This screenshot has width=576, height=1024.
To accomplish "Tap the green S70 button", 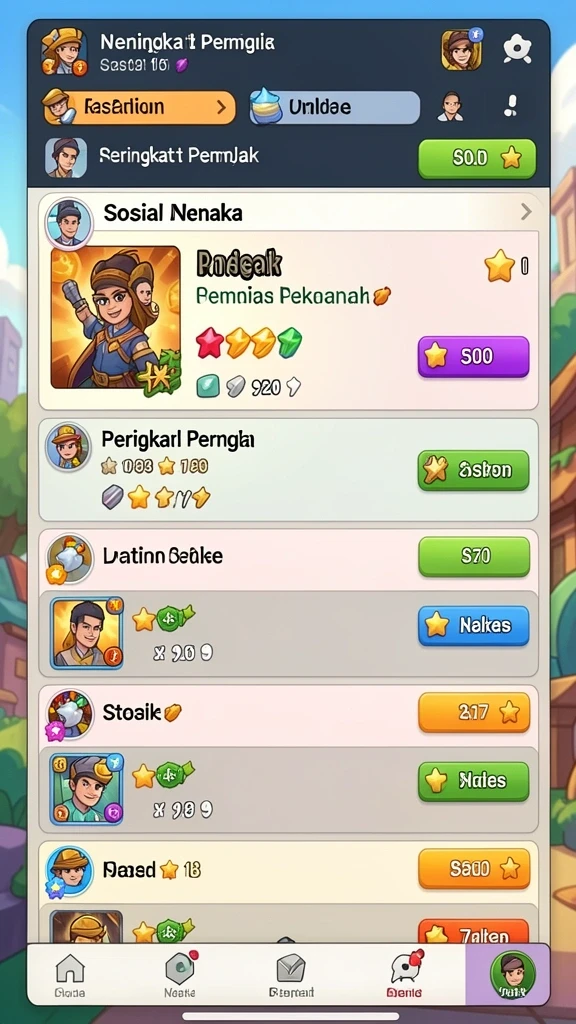I will (473, 556).
